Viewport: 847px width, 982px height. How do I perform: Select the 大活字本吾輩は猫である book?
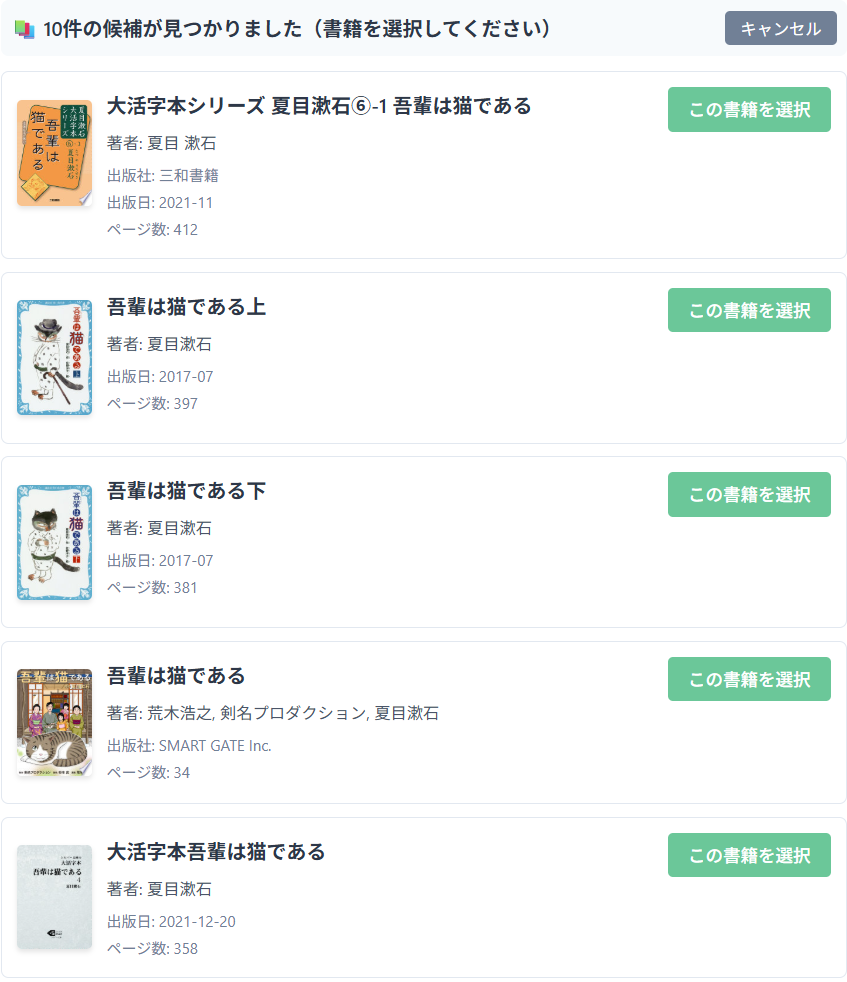[x=748, y=855]
